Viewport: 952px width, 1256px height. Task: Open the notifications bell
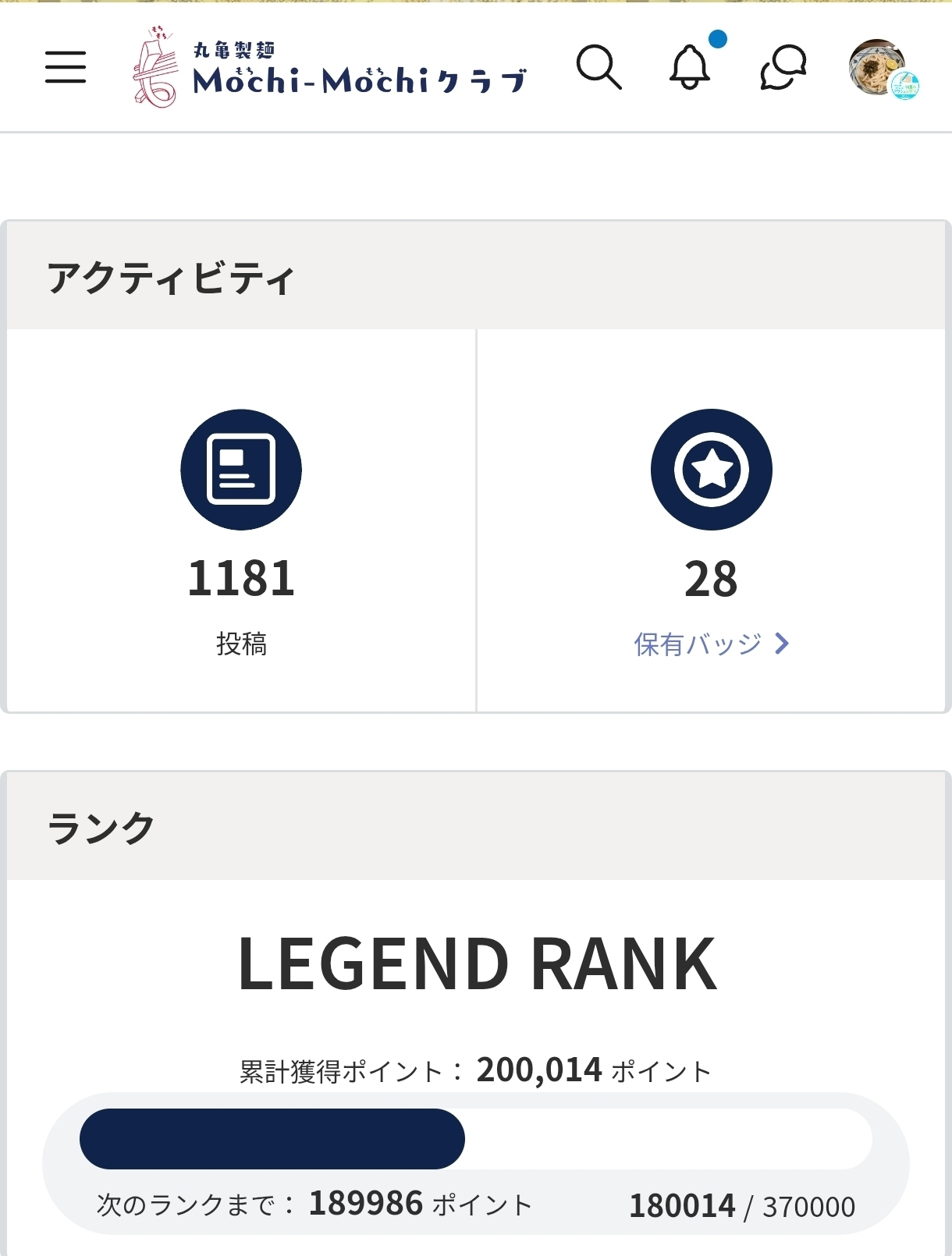coord(691,67)
